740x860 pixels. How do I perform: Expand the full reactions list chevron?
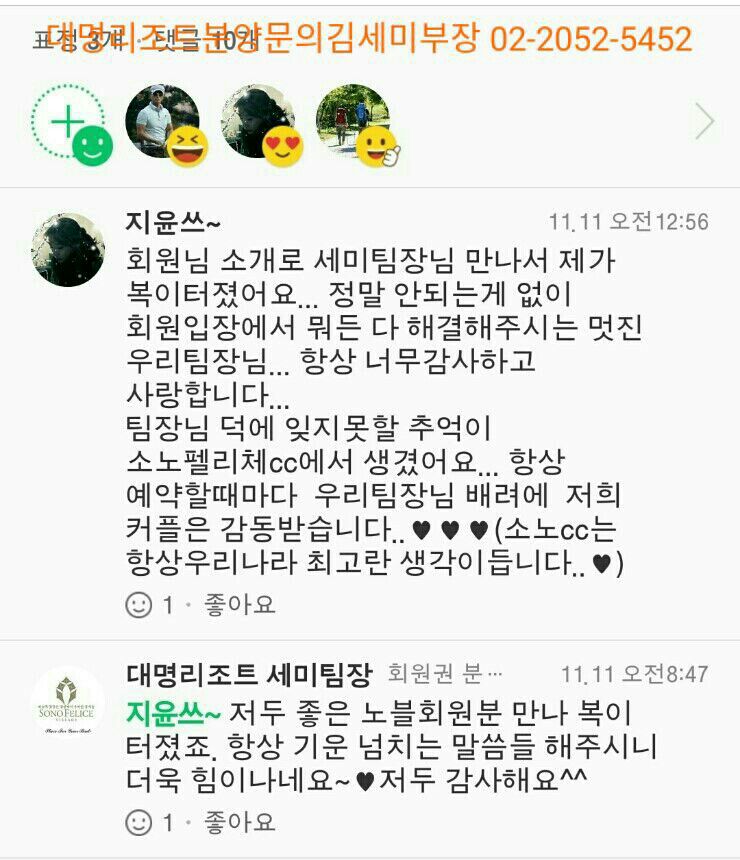(x=705, y=122)
